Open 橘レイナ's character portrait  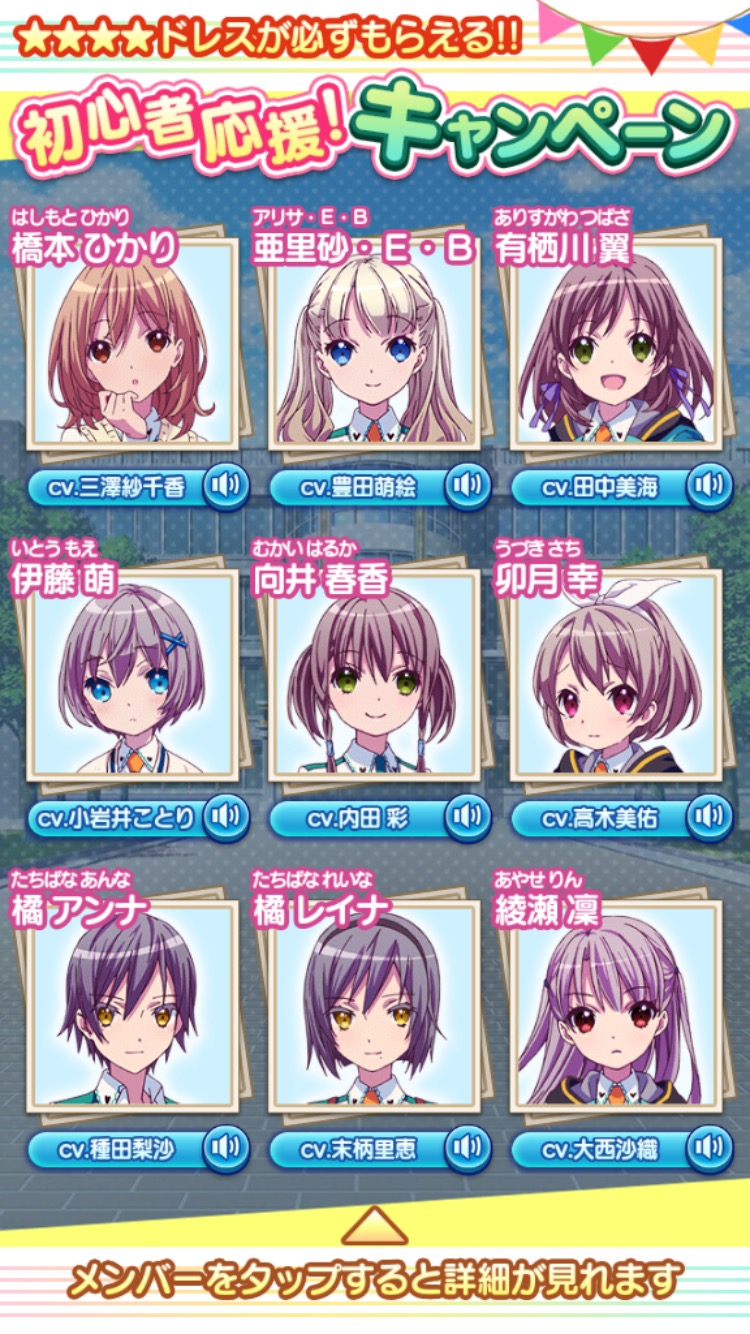point(374,1012)
